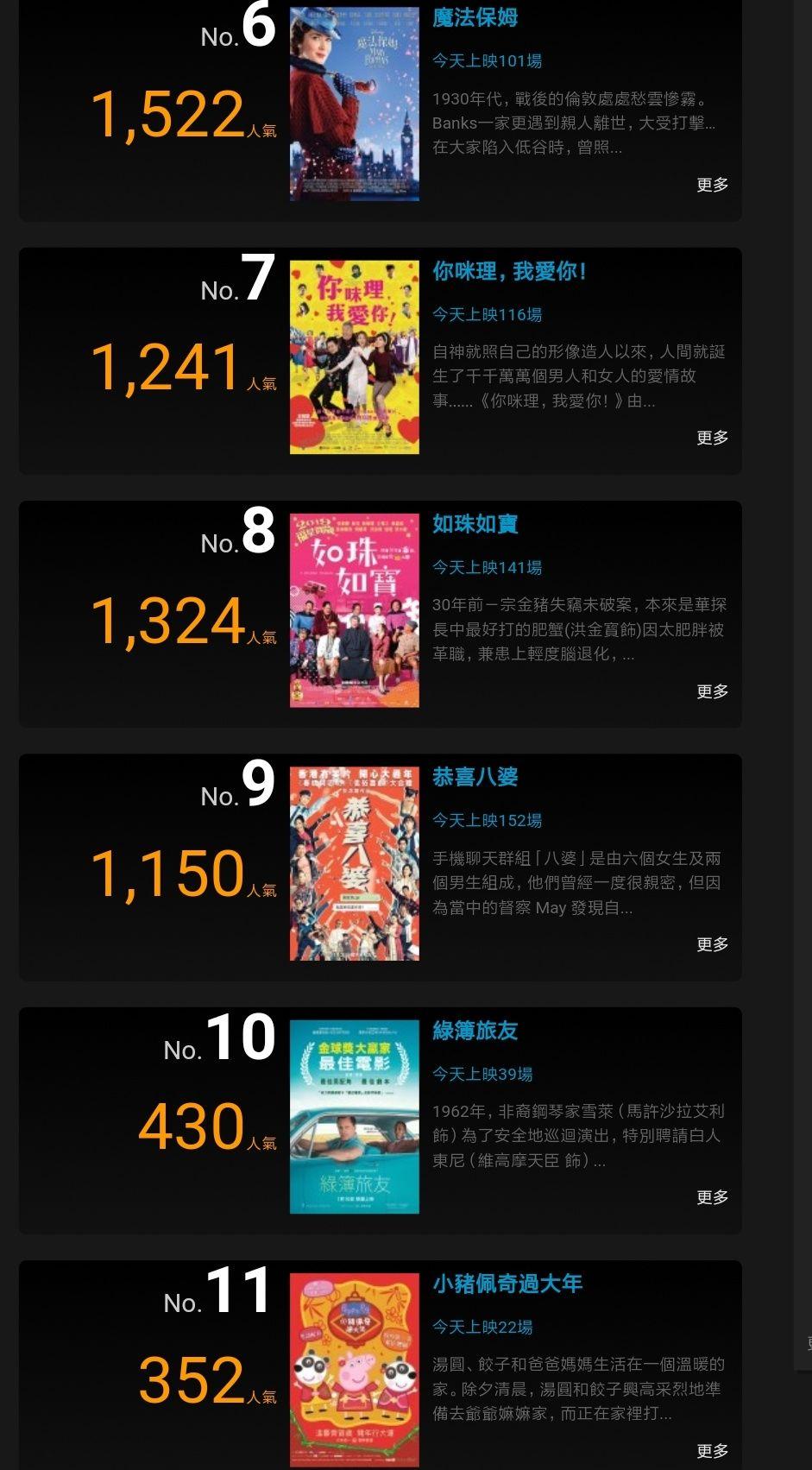View today's 116 showtimes for 你咪理,我愛你!

click(x=487, y=314)
